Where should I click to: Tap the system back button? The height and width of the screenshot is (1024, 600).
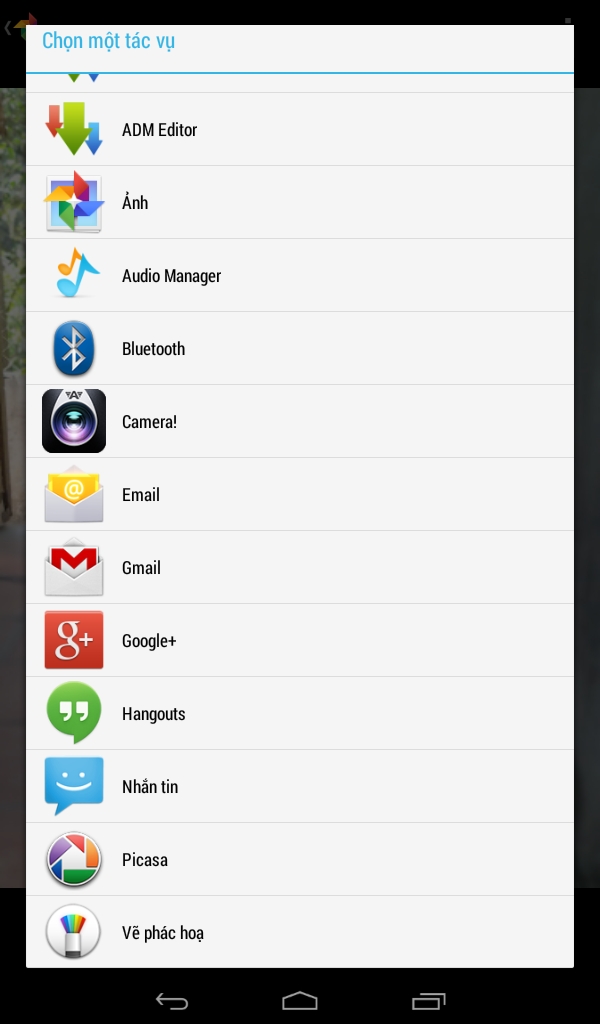(x=172, y=1000)
